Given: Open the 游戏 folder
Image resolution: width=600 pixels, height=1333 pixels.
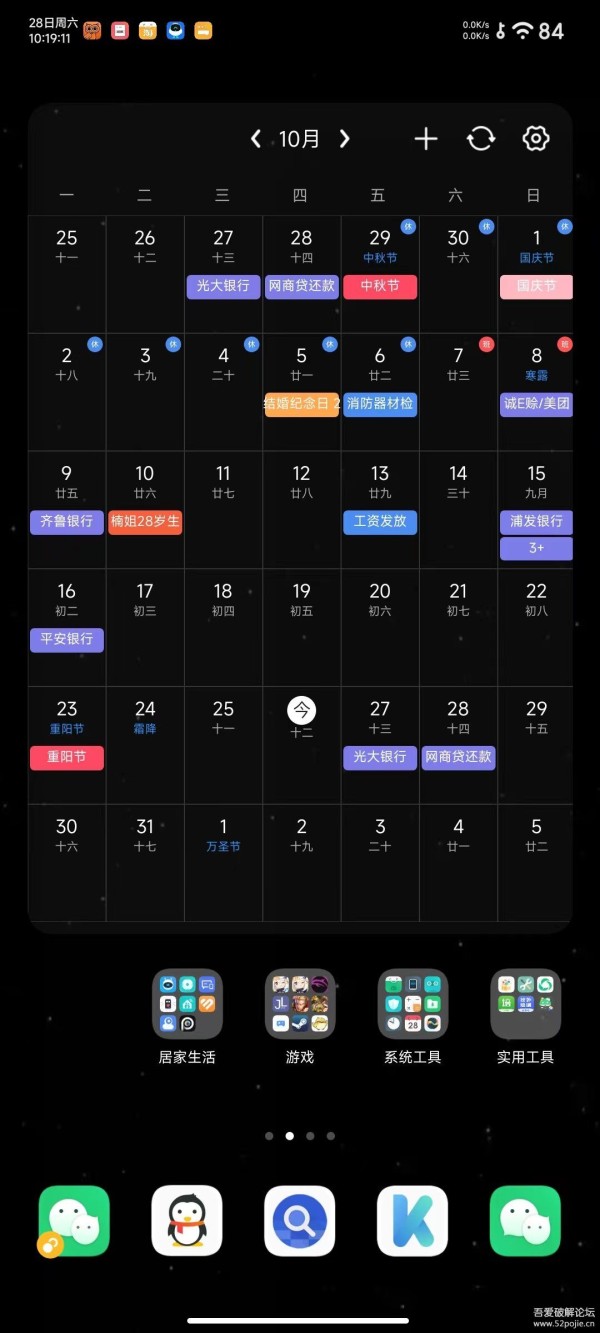Looking at the screenshot, I should [300, 1003].
